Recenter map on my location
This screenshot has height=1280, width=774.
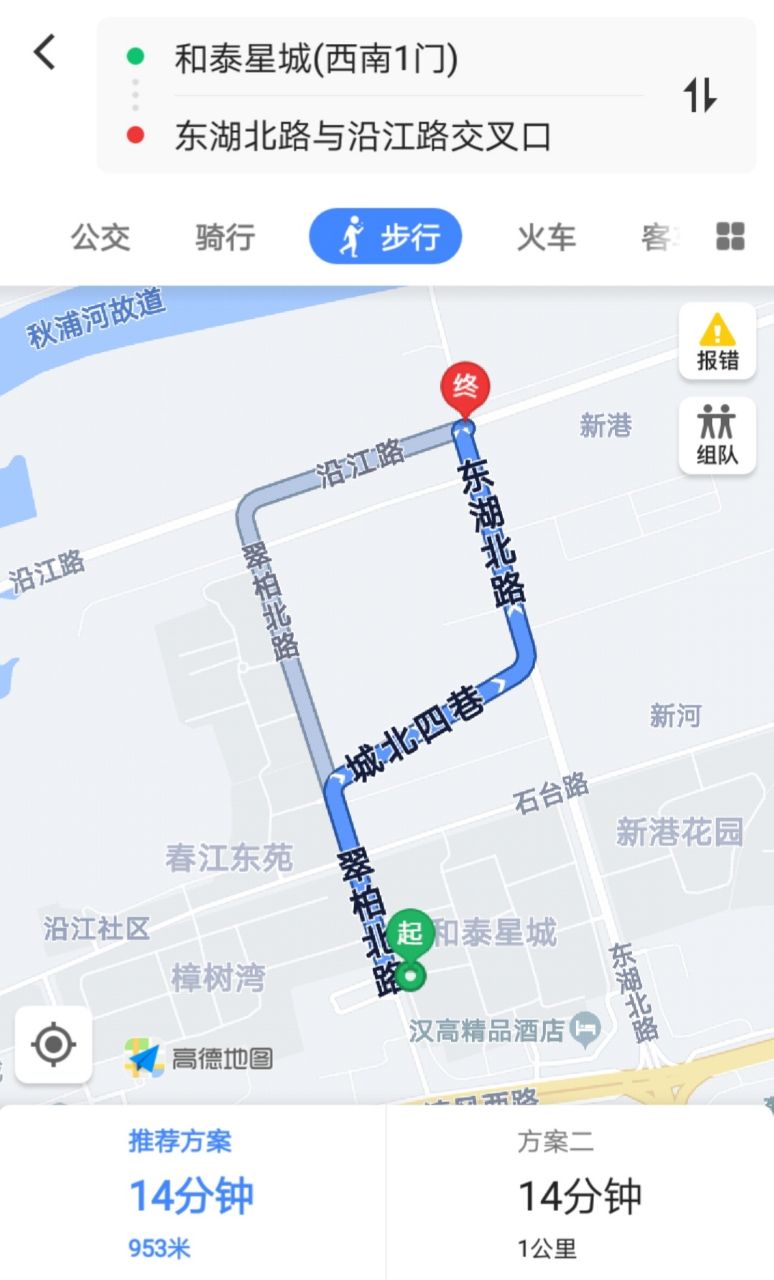(54, 1045)
